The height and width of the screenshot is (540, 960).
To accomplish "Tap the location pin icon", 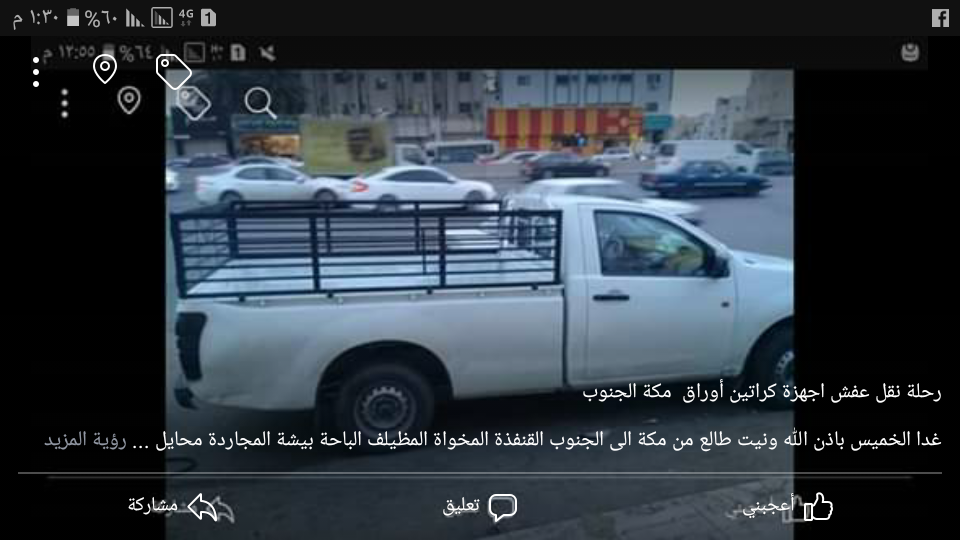I will point(105,69).
